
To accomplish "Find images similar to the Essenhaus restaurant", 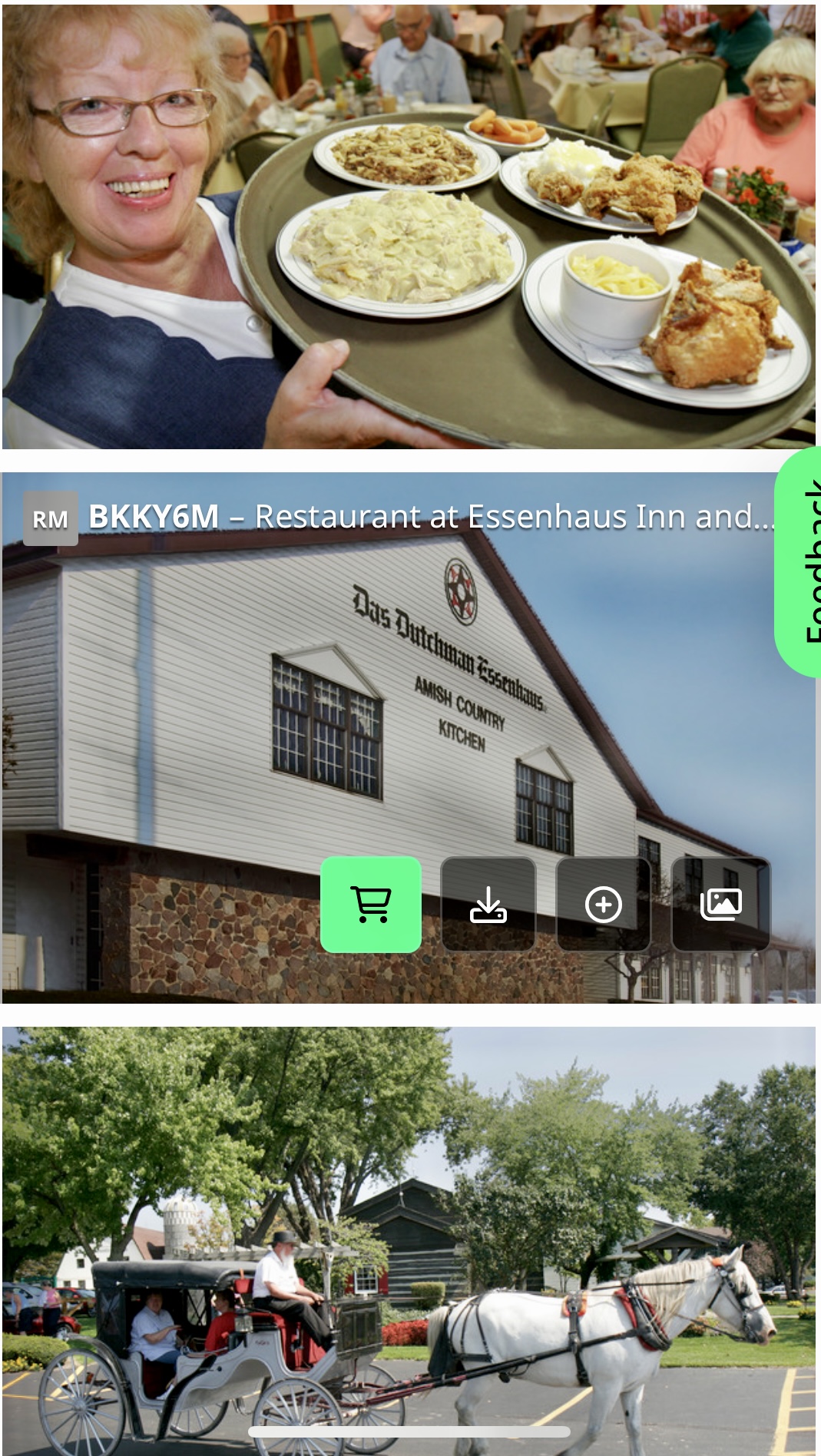I will pos(720,905).
